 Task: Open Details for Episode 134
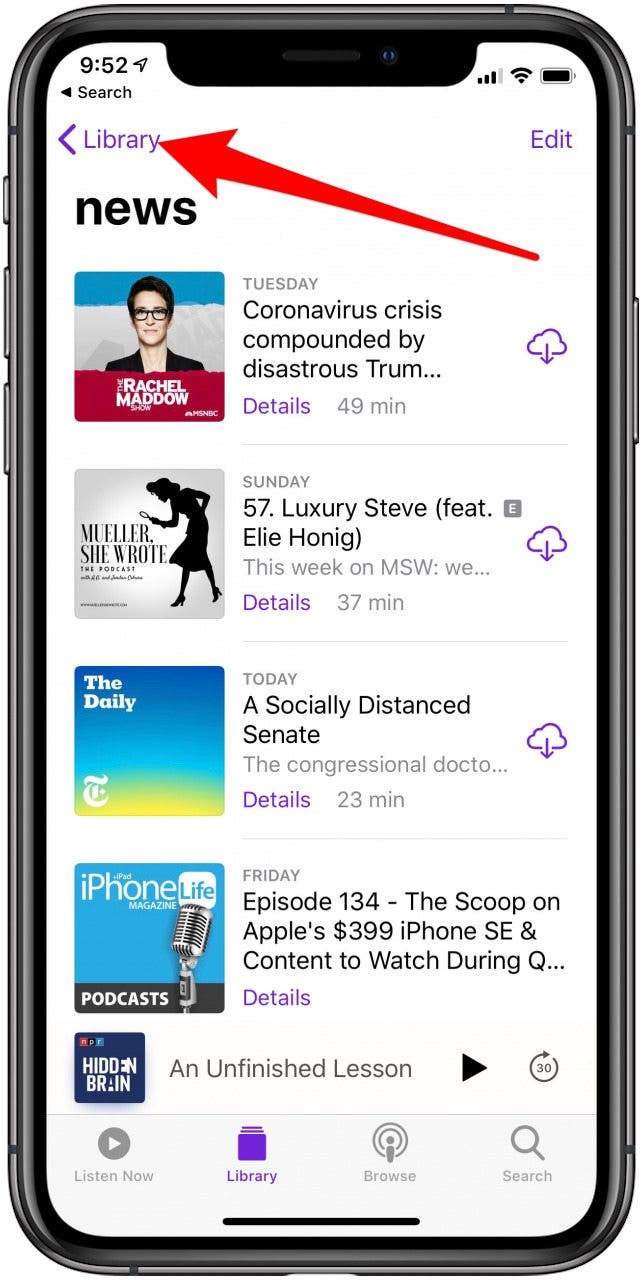point(276,997)
